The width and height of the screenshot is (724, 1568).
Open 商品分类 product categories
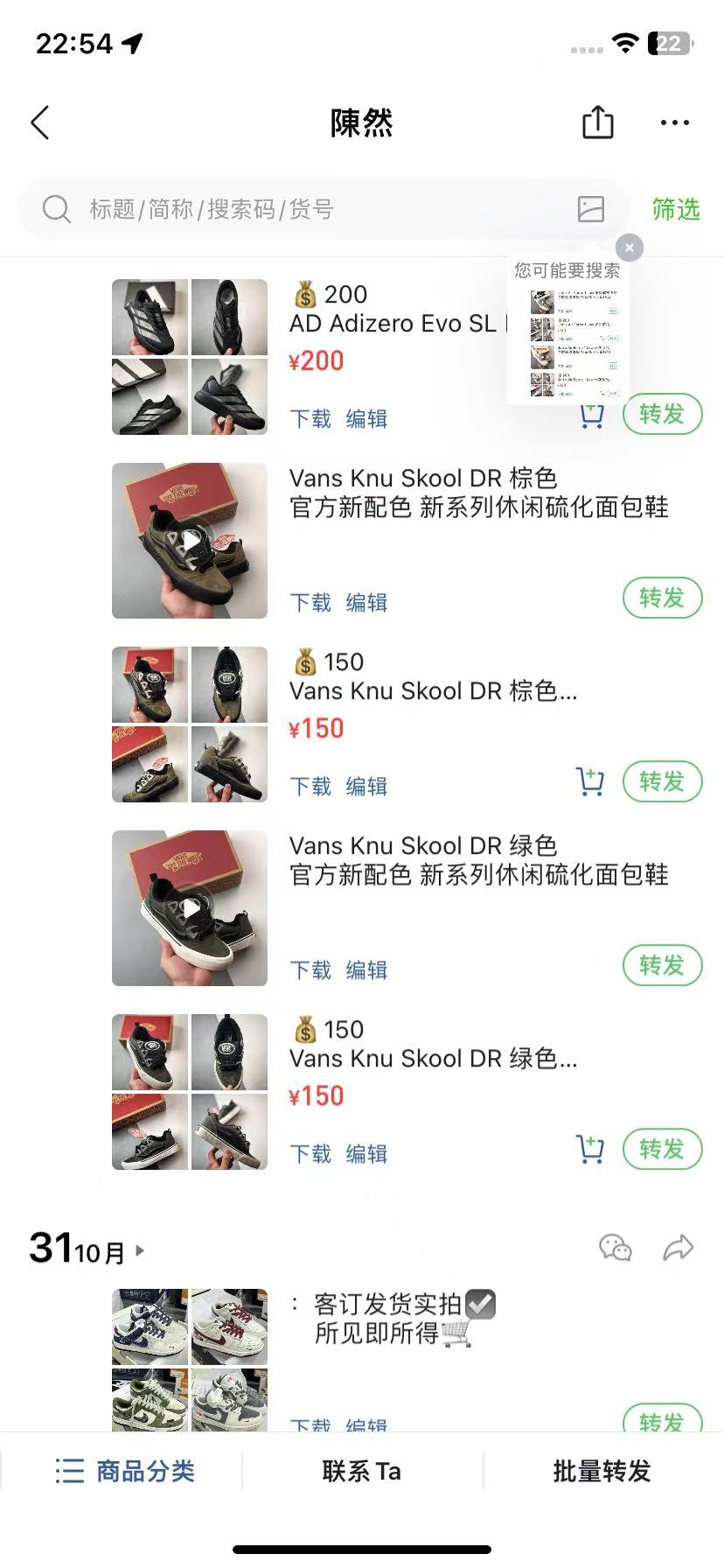coord(124,1471)
